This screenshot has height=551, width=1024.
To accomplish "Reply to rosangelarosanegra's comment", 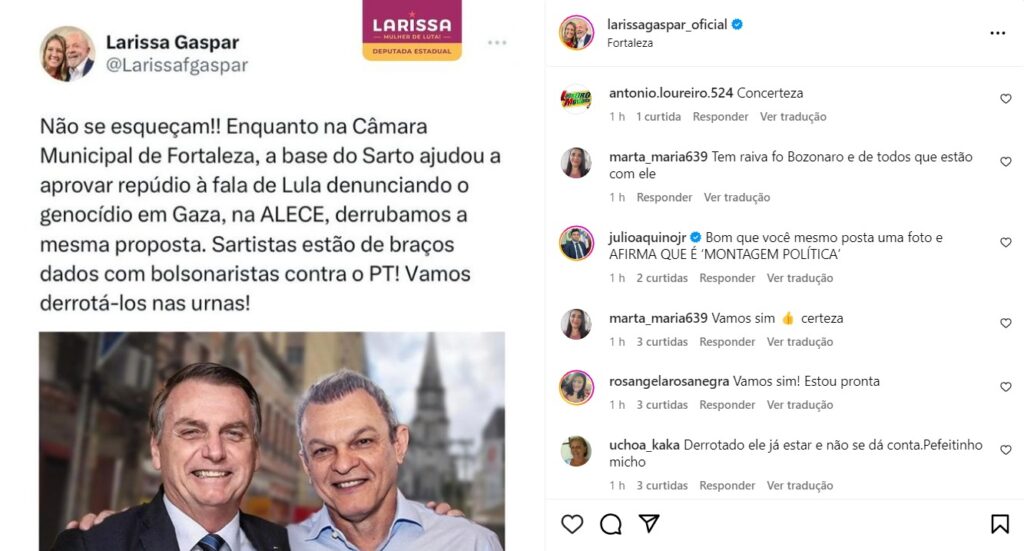I will 727,405.
